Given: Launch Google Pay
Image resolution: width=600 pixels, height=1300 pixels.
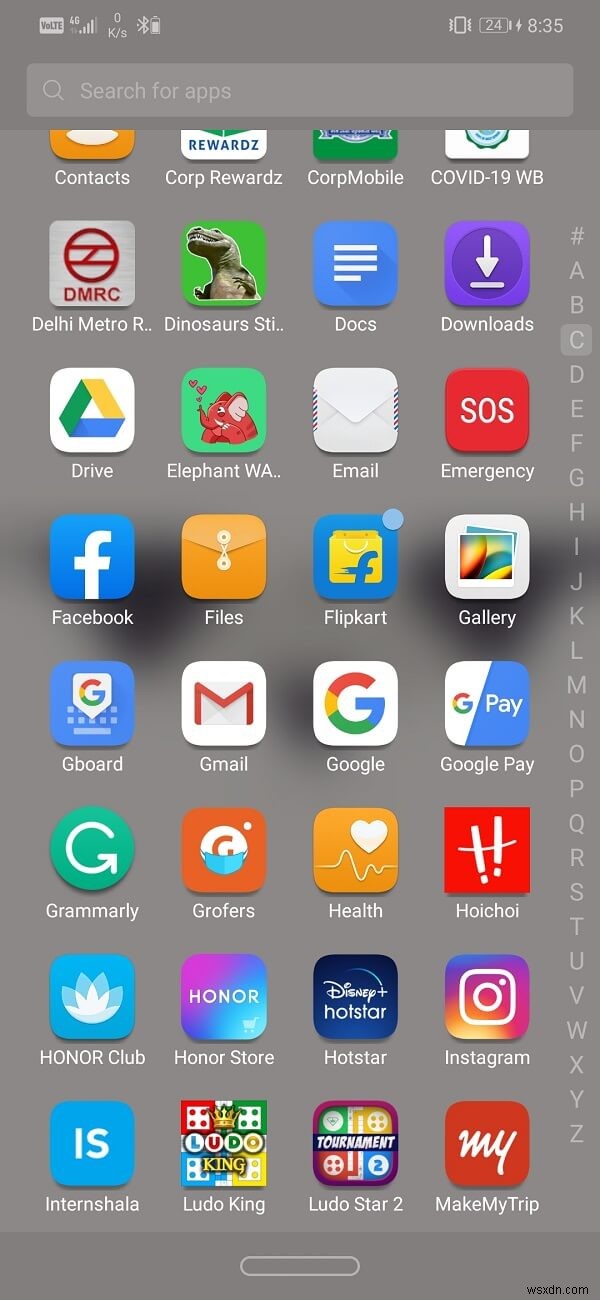Looking at the screenshot, I should tap(487, 703).
